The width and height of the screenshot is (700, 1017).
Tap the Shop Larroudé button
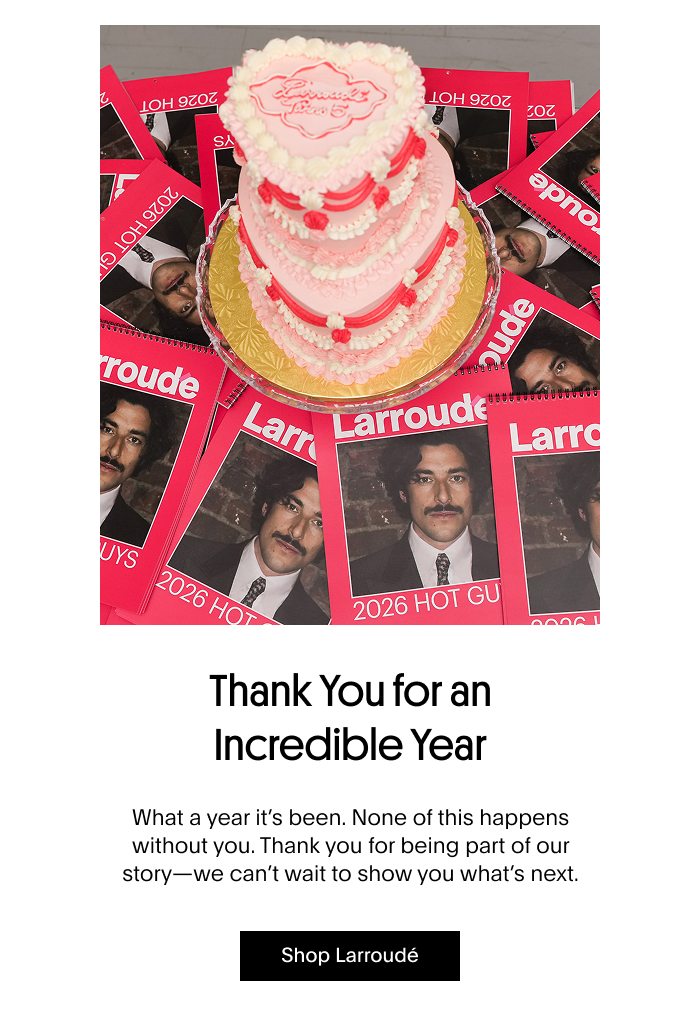pos(349,955)
